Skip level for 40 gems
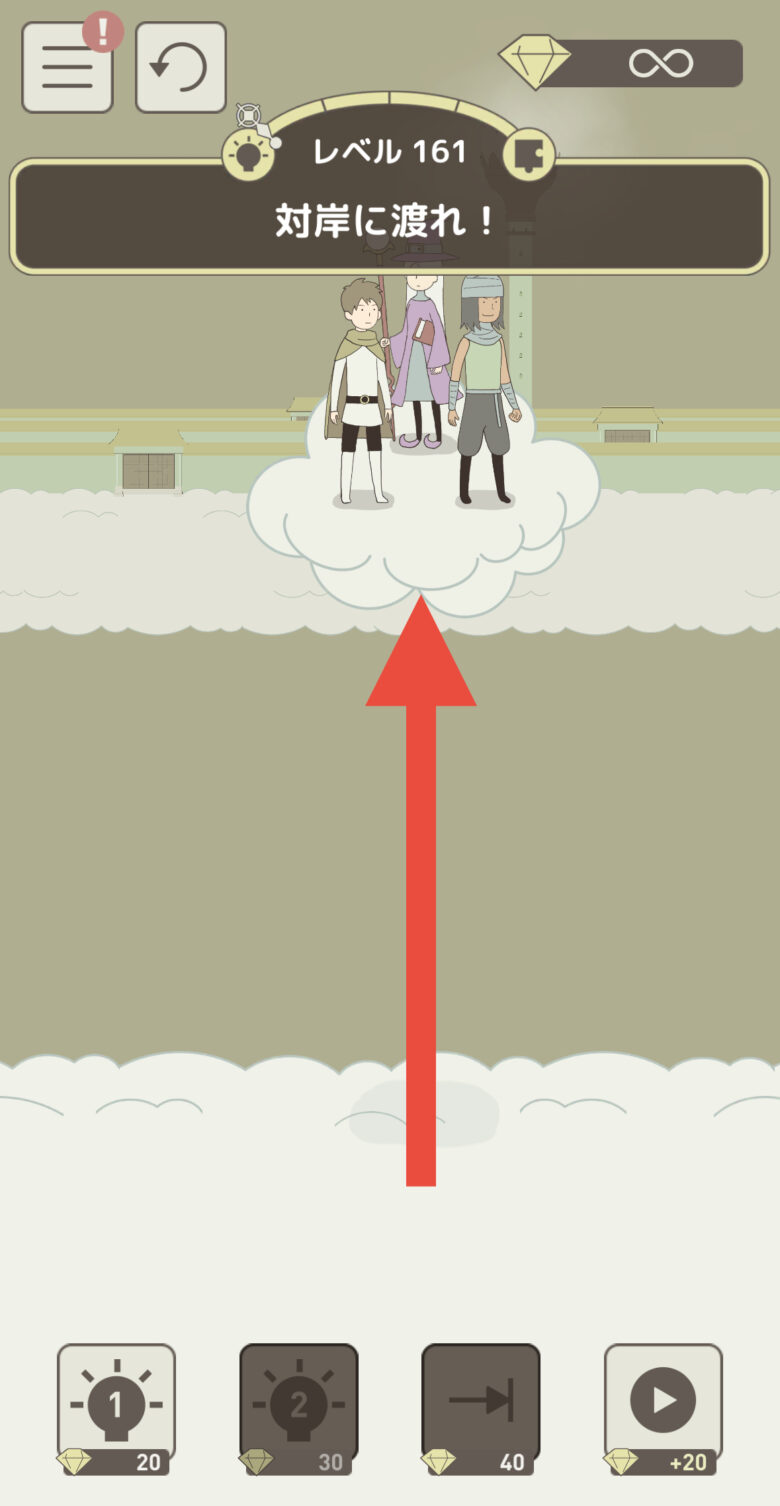780x1506 pixels. click(x=480, y=1406)
